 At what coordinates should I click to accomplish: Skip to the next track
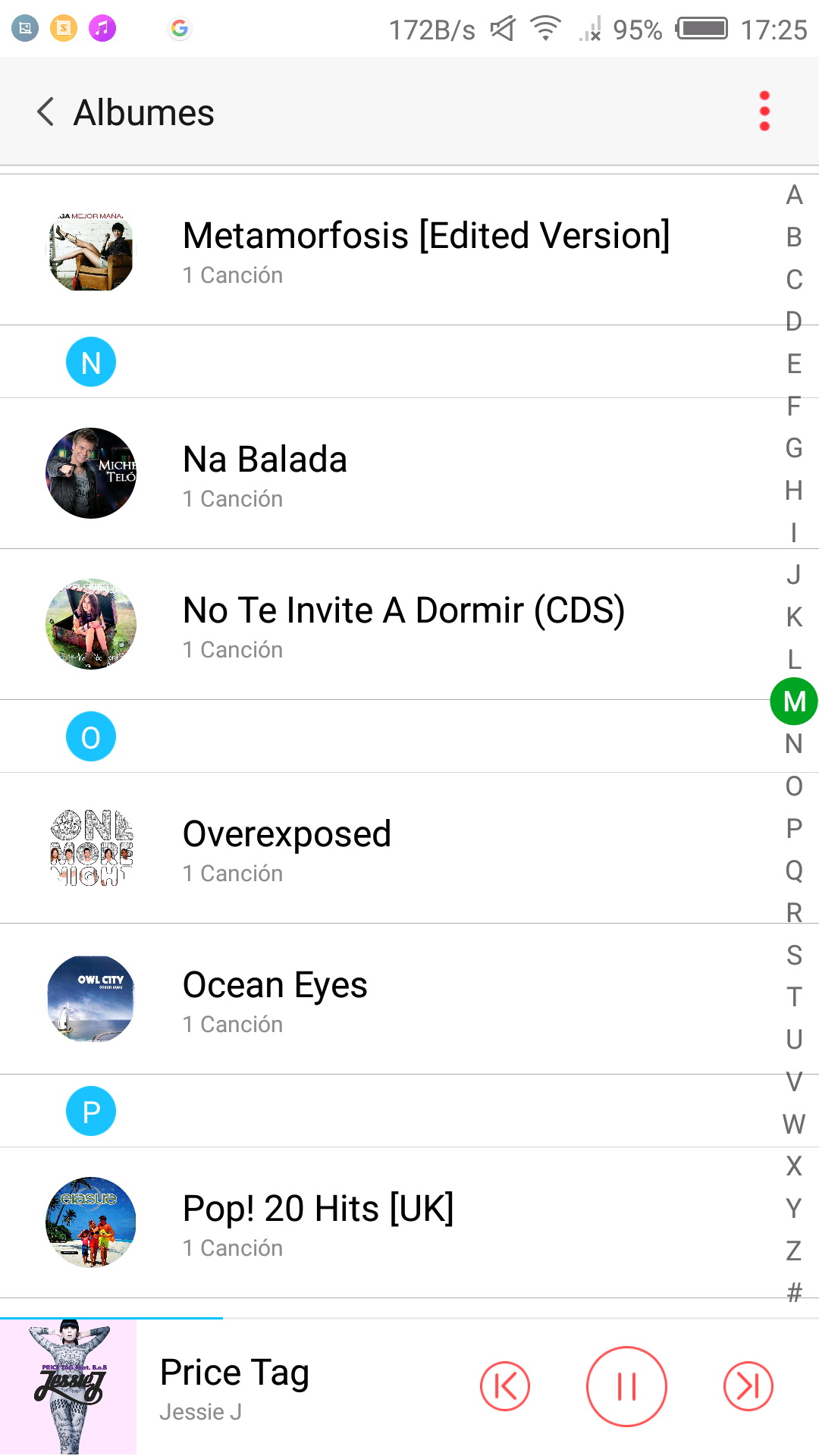[x=748, y=1387]
